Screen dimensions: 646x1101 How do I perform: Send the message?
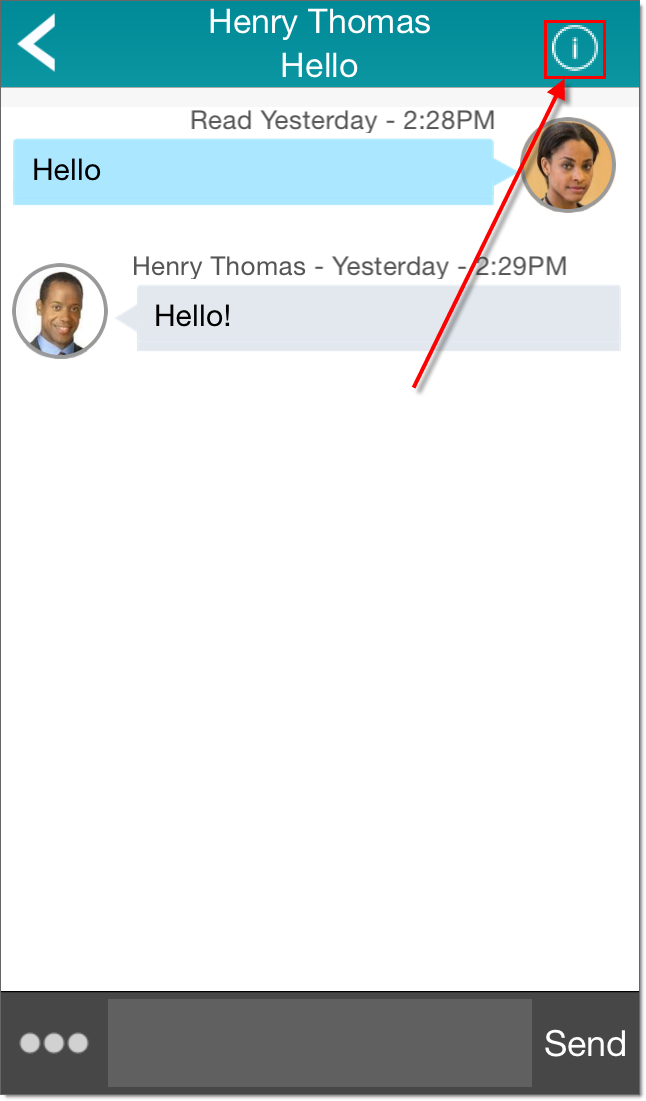coord(585,1043)
